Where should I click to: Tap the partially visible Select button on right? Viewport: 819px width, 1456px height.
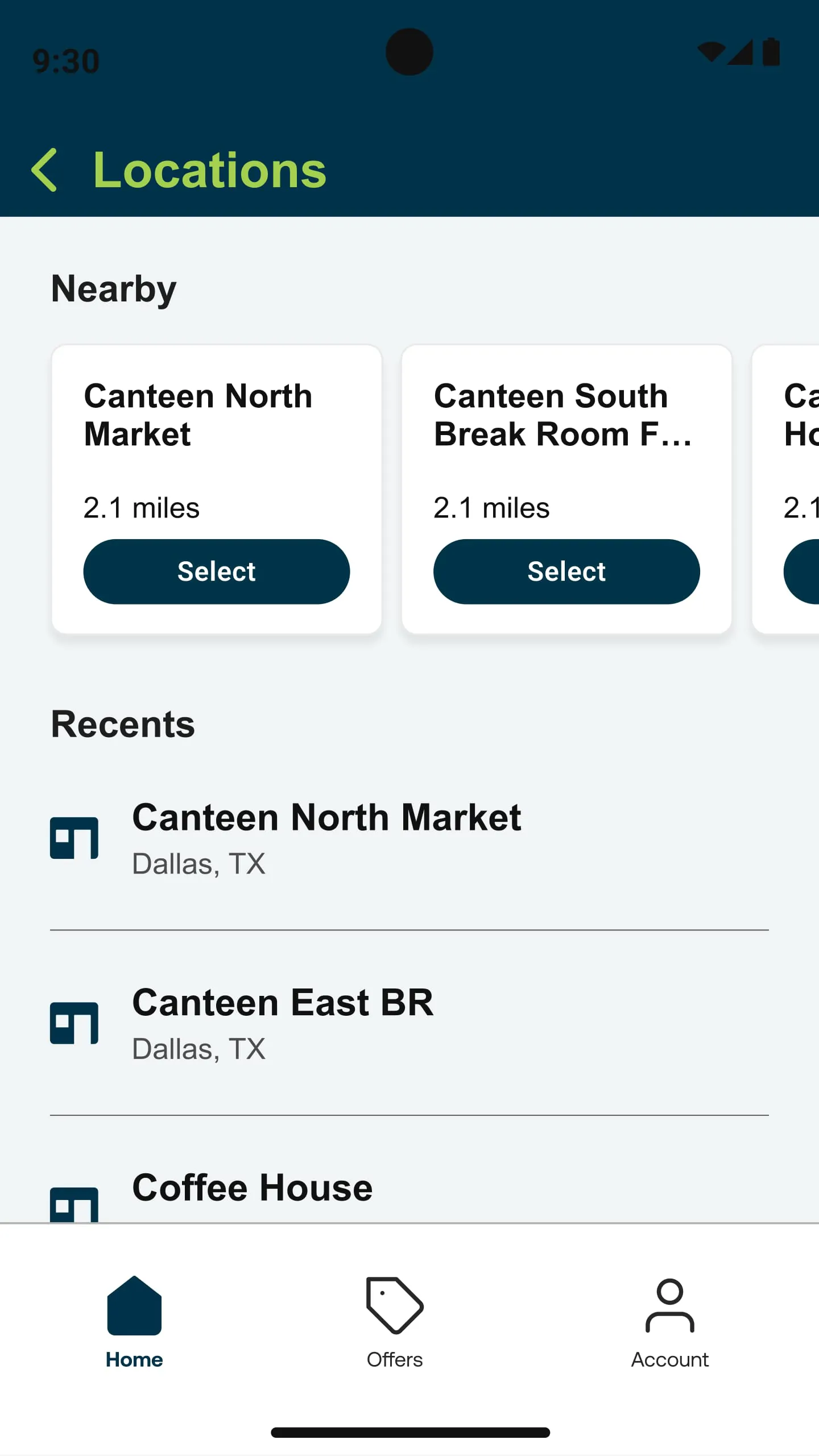(805, 571)
